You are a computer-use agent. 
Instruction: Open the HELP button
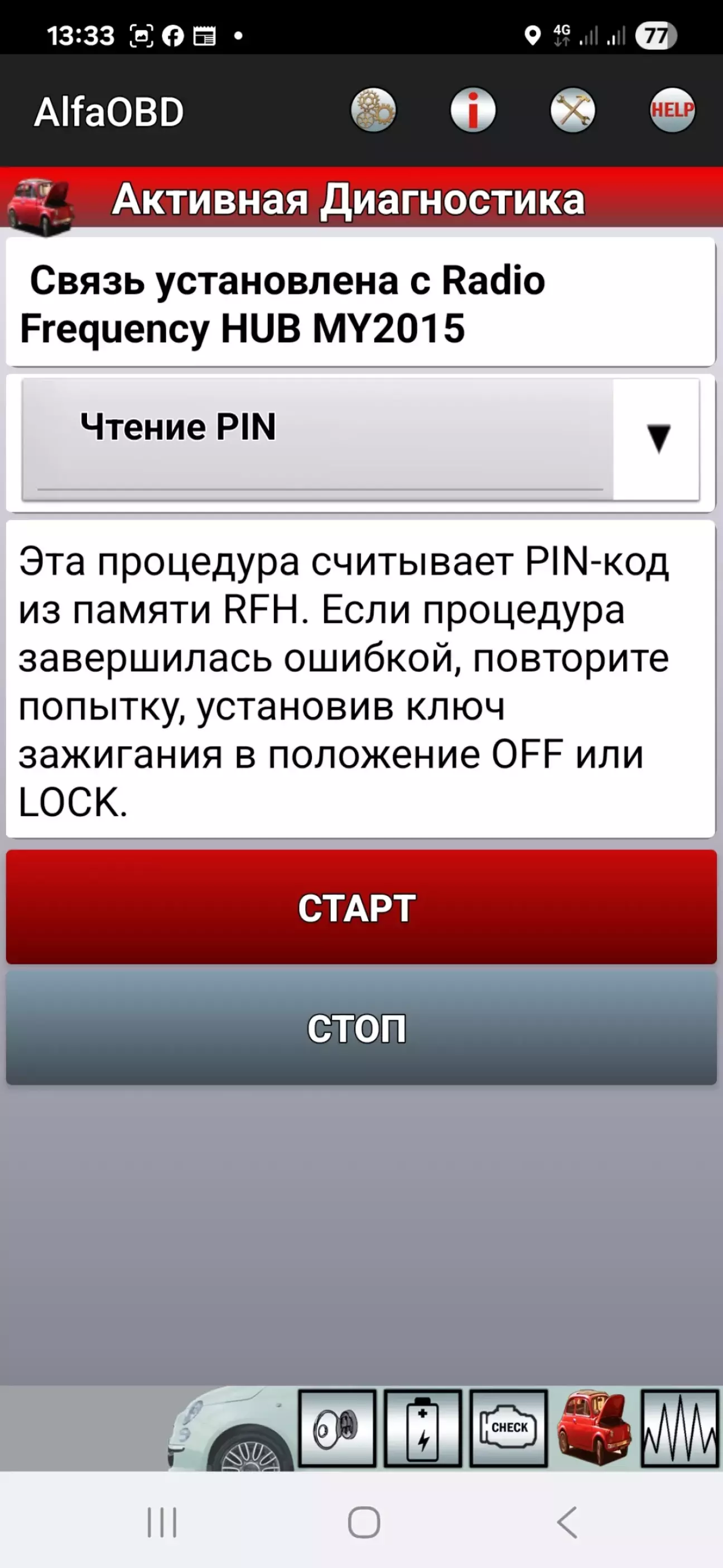click(672, 110)
